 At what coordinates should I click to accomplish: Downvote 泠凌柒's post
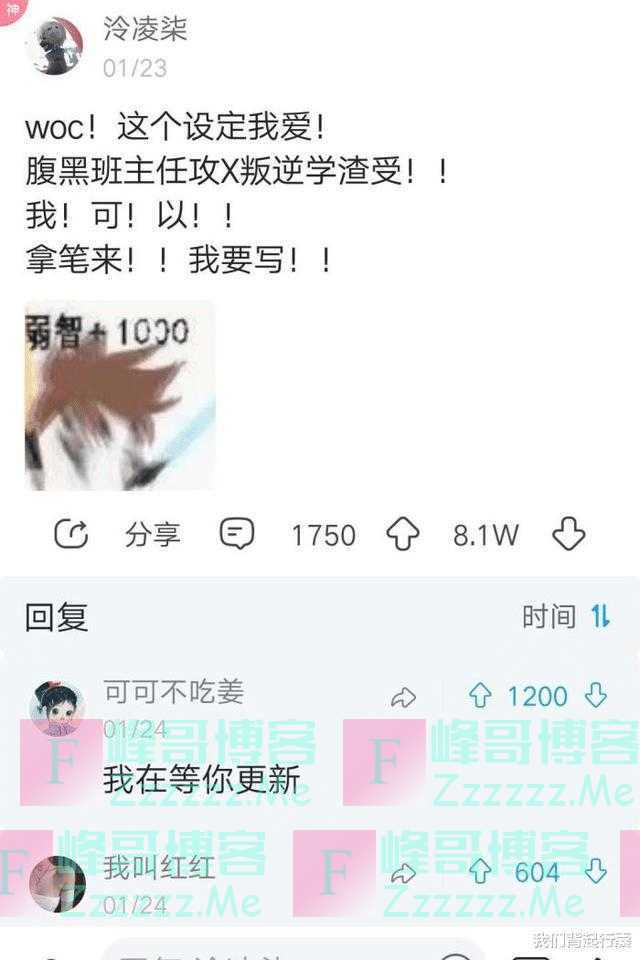[568, 535]
